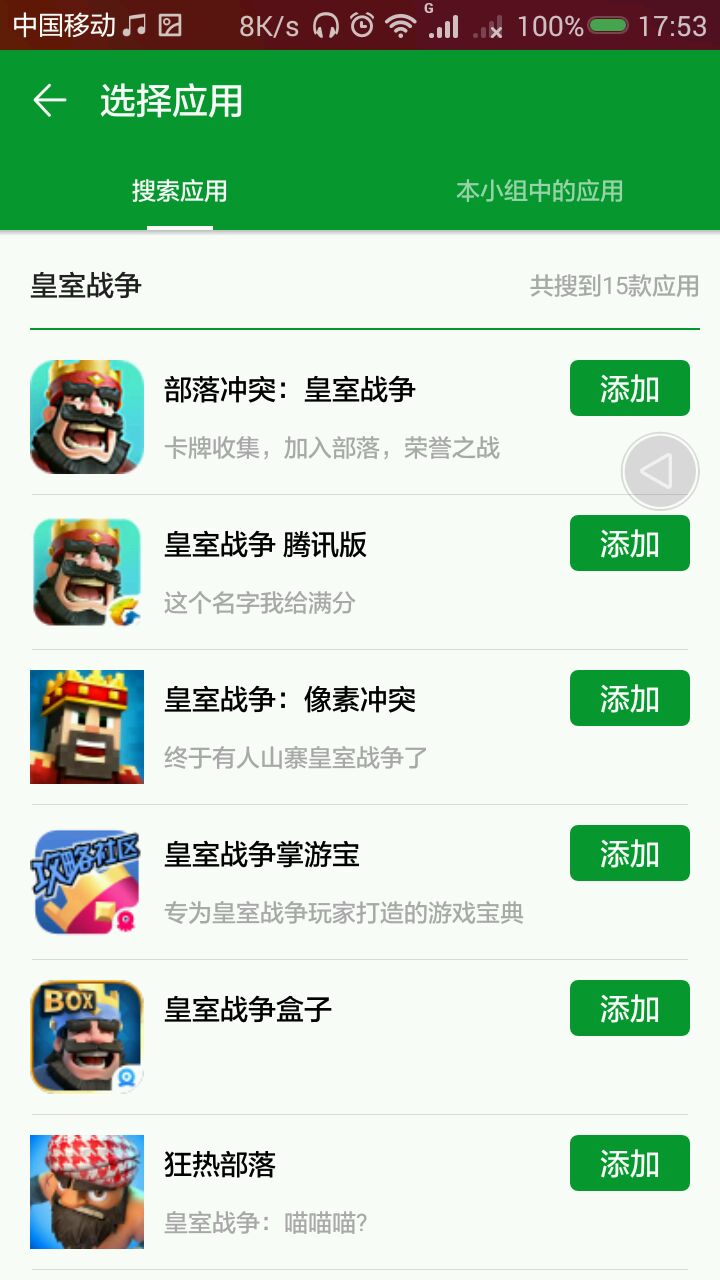
Task: Add 皇室战争盒子 to the group
Action: pos(629,1008)
